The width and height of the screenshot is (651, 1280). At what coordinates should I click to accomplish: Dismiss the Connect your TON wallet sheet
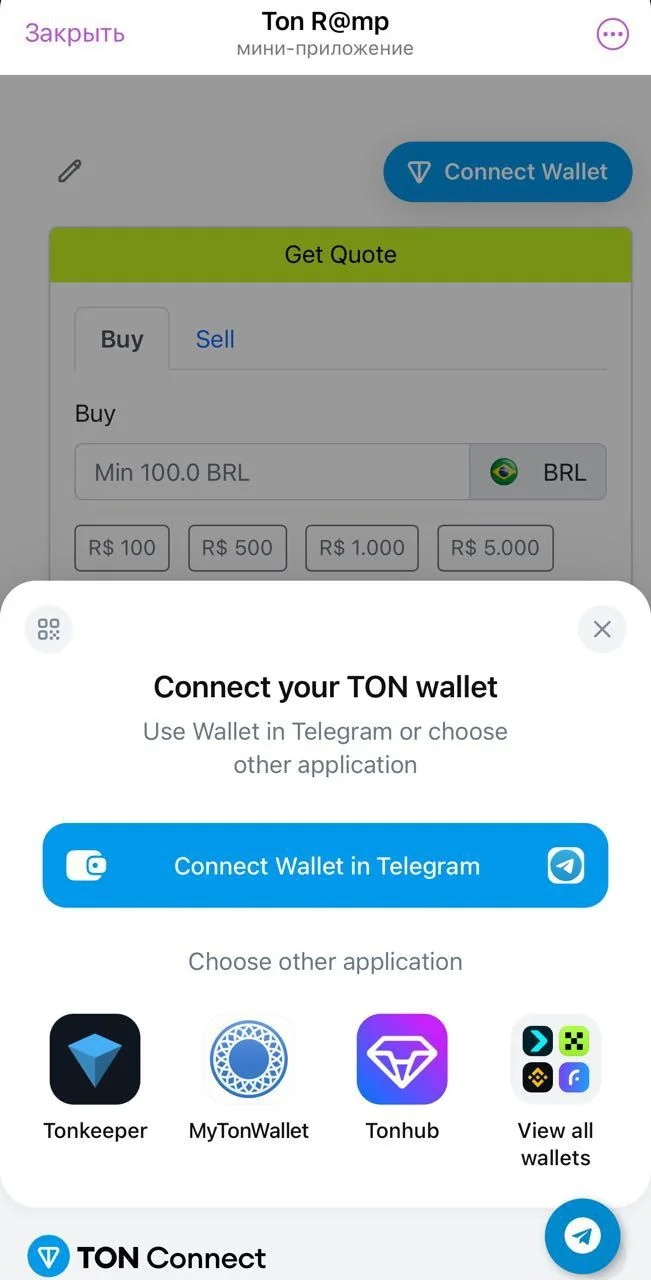602,629
